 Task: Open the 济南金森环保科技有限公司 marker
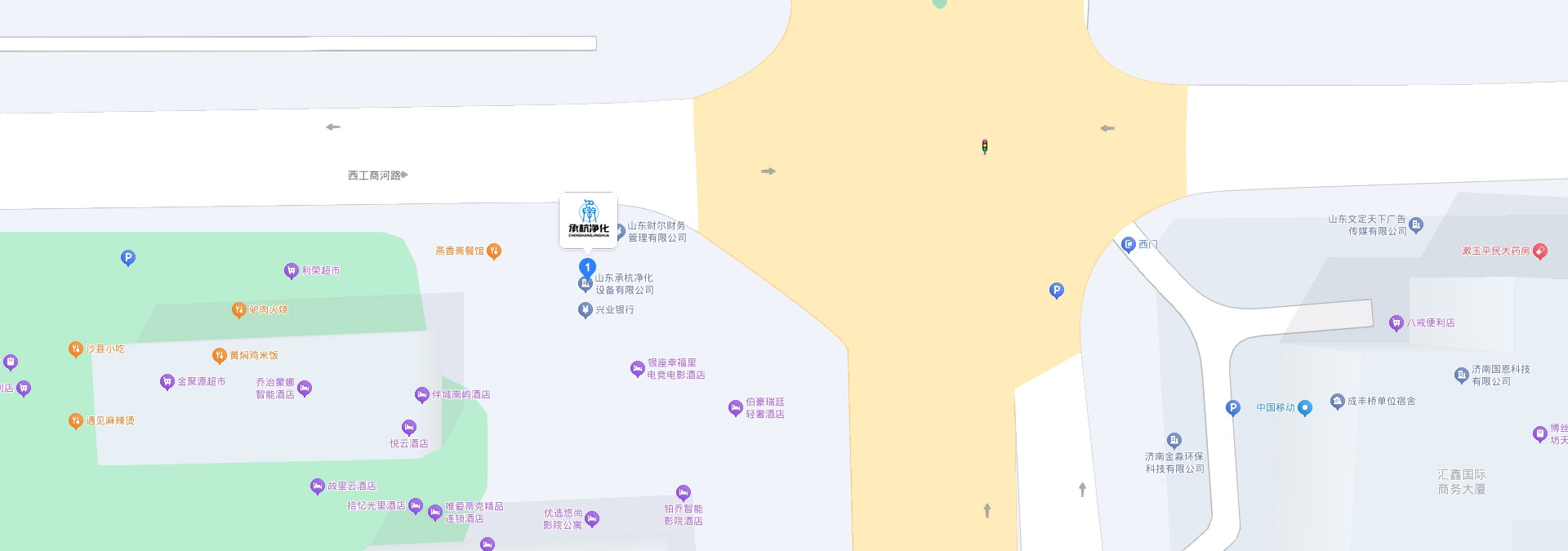pos(1174,440)
